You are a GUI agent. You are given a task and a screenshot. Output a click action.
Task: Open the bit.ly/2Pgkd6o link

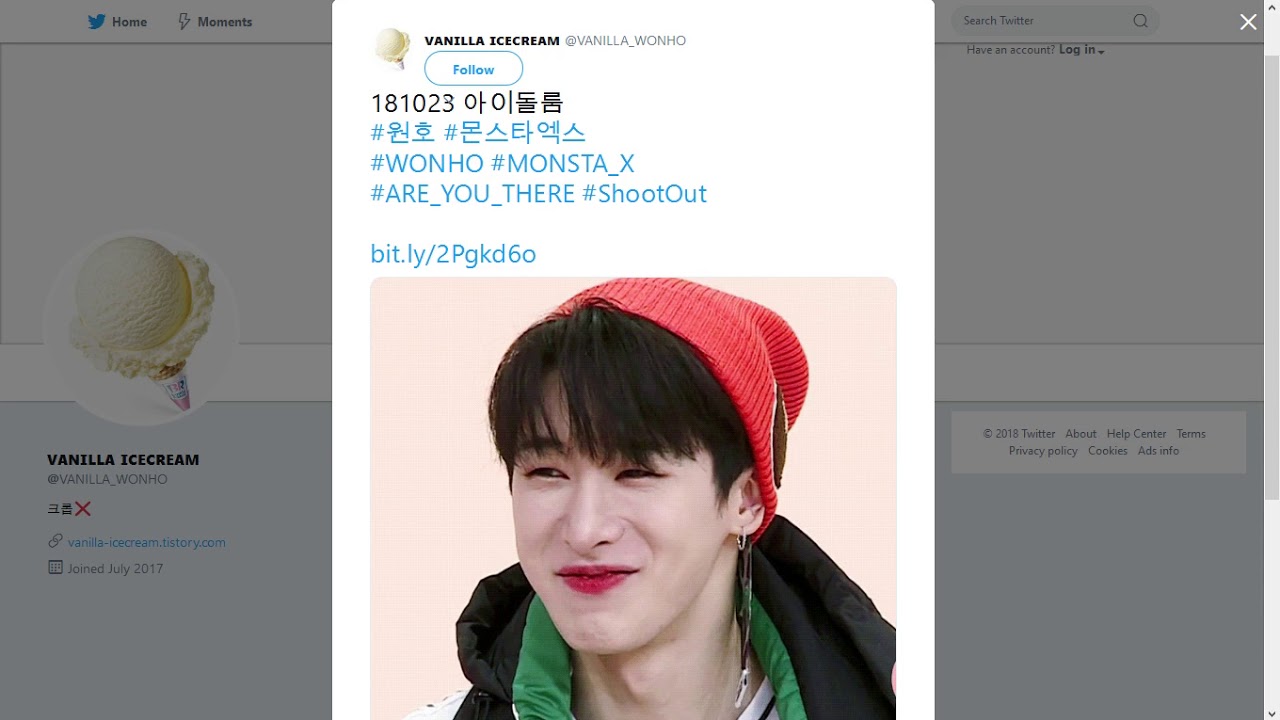click(x=453, y=254)
